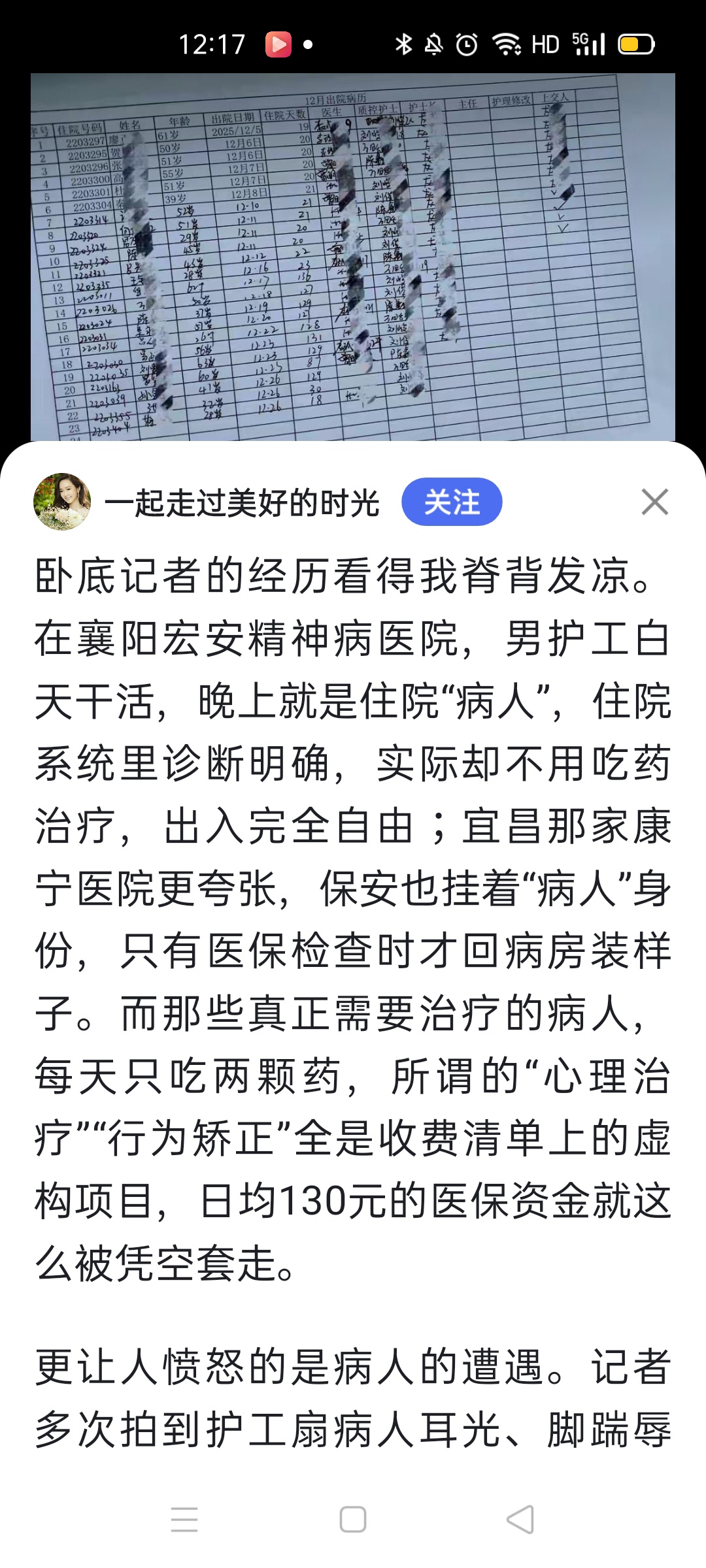Image resolution: width=706 pixels, height=1568 pixels.
Task: Open 一起走过美好的时光 profile by username
Action: click(x=242, y=503)
